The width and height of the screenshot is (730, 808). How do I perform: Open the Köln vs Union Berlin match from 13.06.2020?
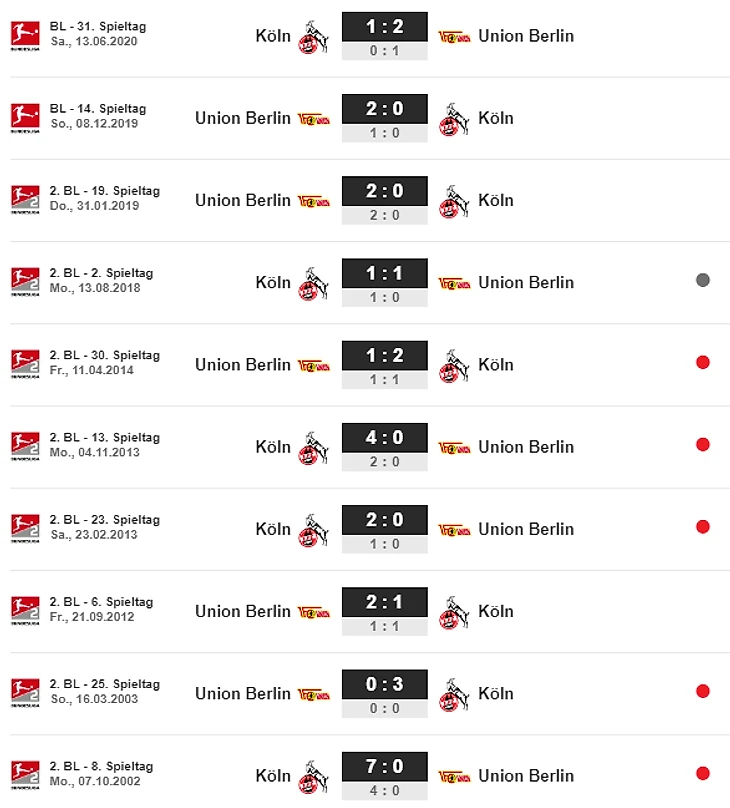[x=384, y=28]
